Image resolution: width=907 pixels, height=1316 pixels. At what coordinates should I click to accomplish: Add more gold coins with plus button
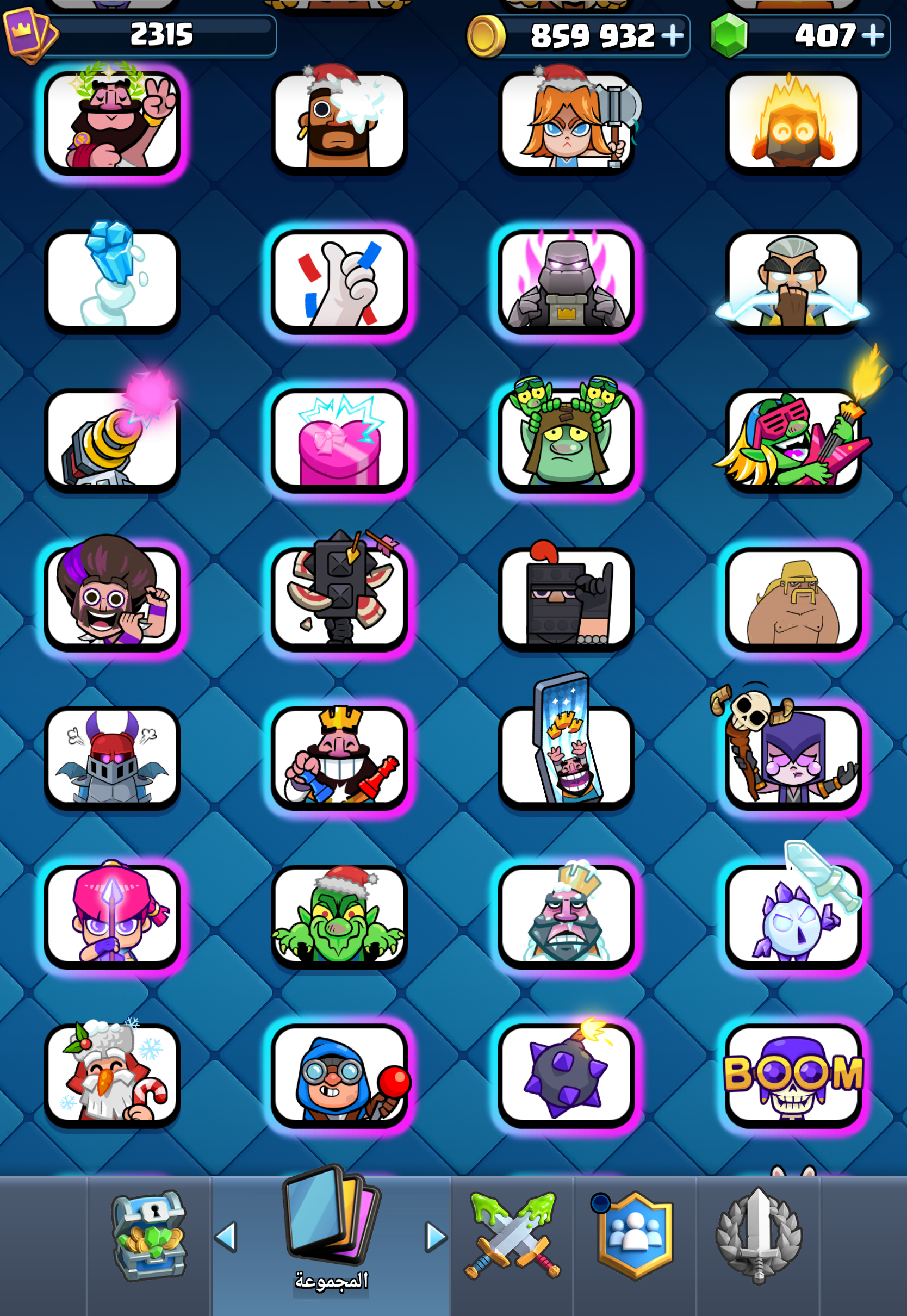pos(673,36)
